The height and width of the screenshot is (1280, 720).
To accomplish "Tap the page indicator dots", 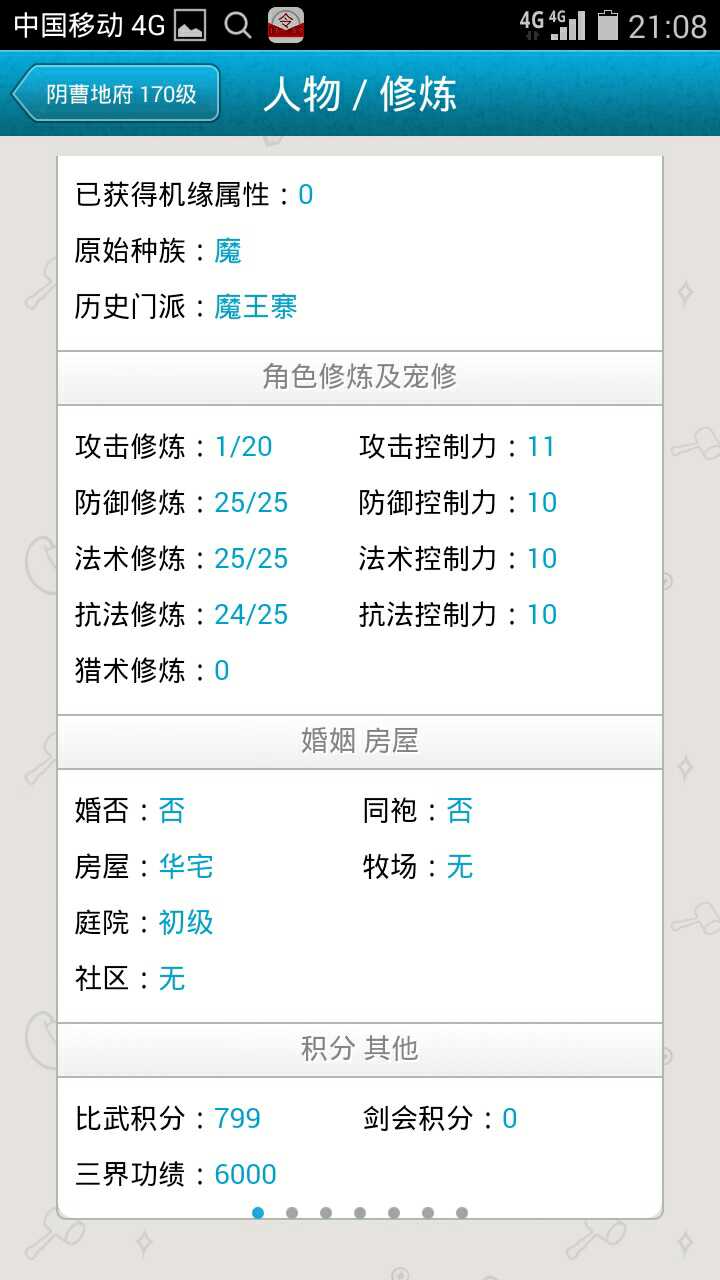I will (x=360, y=1213).
